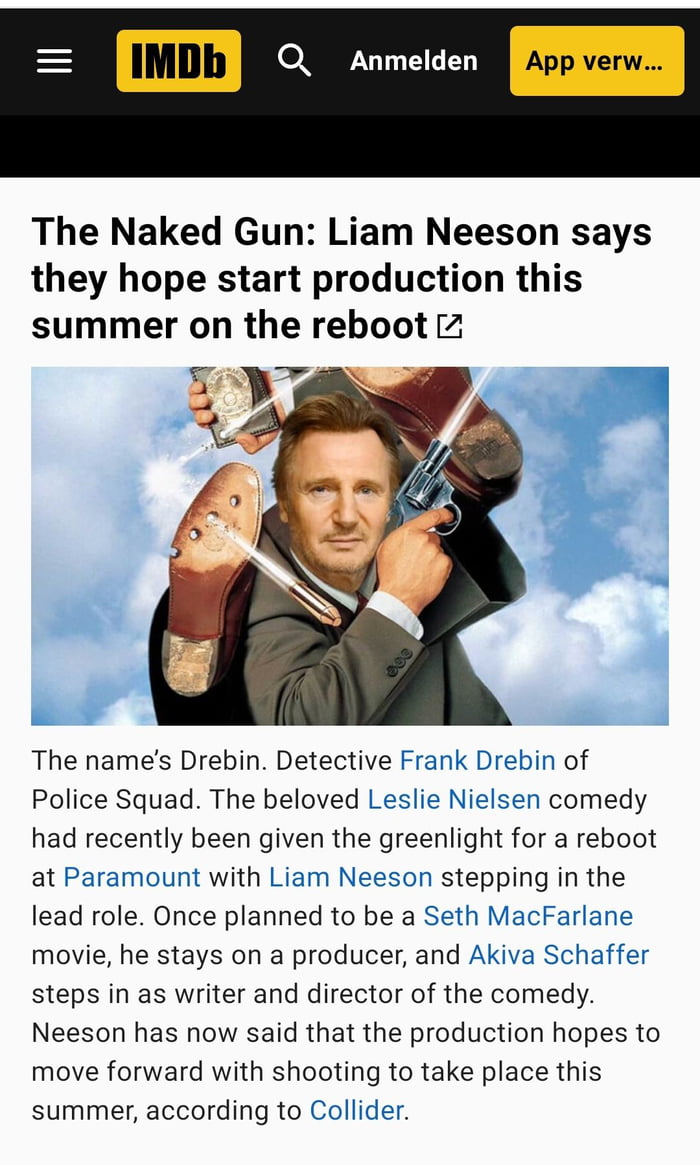
Task: View Liam Neeson's page link
Action: pos(350,877)
